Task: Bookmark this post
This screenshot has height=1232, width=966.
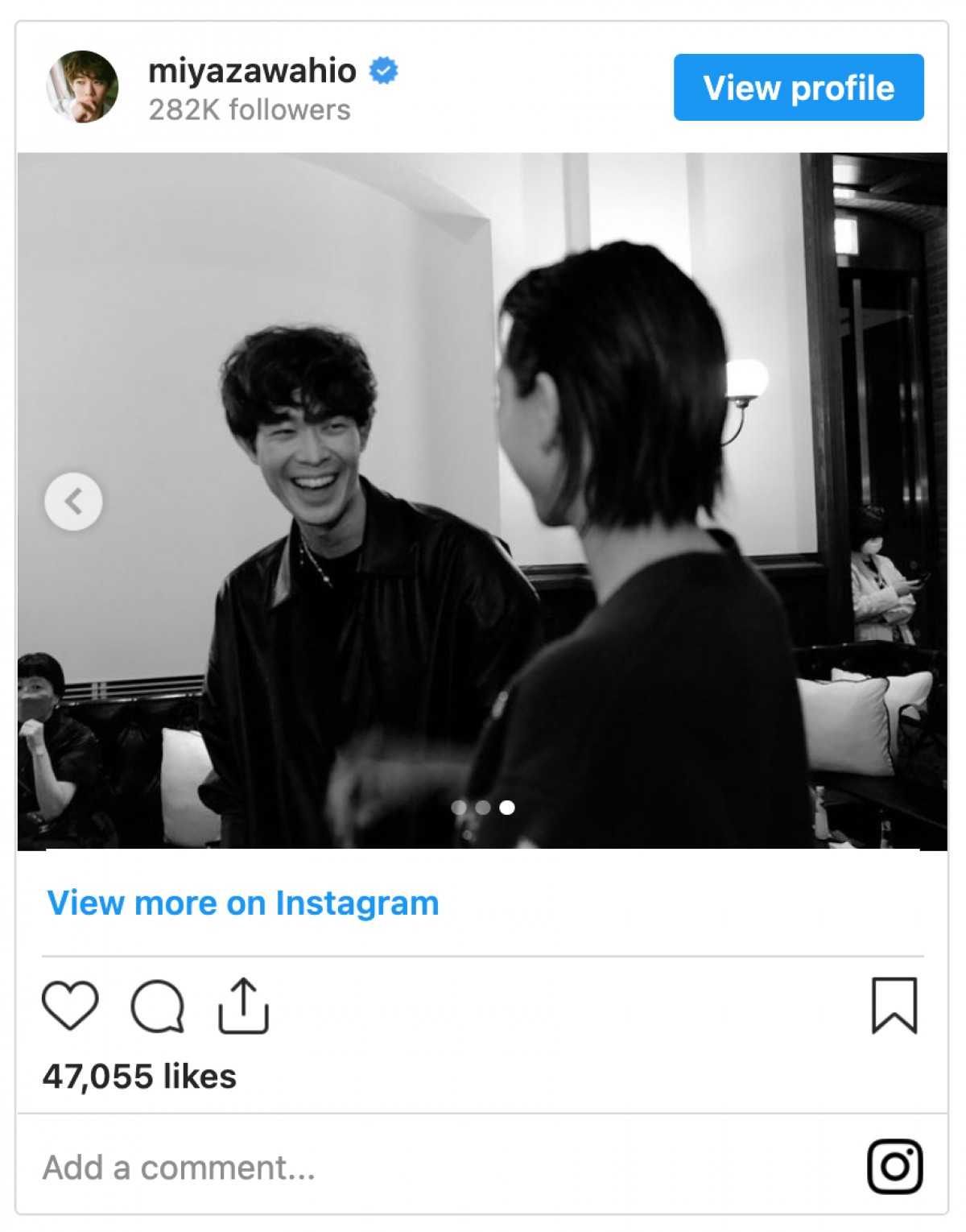Action: pyautogui.click(x=894, y=1005)
